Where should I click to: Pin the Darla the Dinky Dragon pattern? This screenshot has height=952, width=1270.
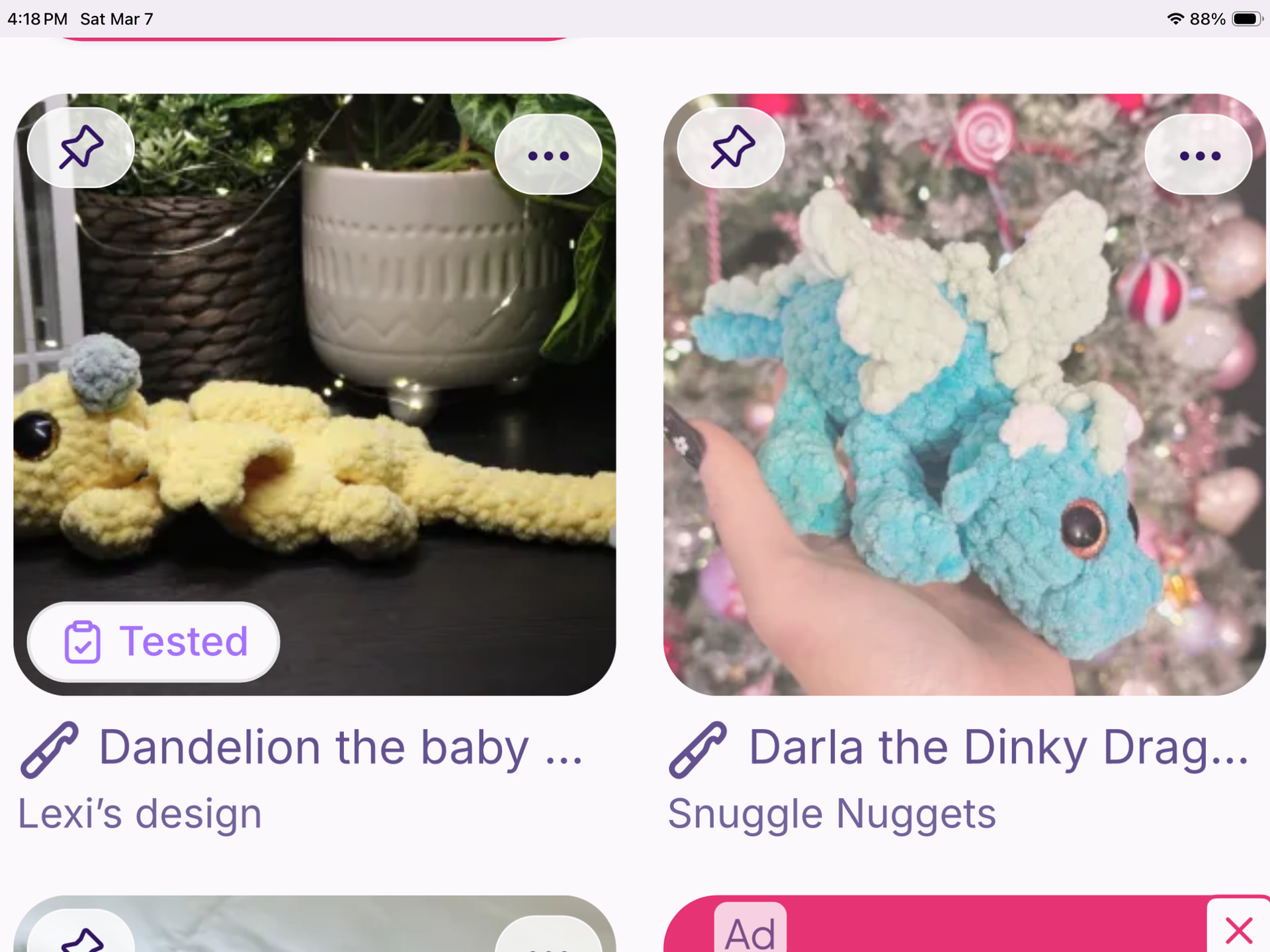[731, 148]
